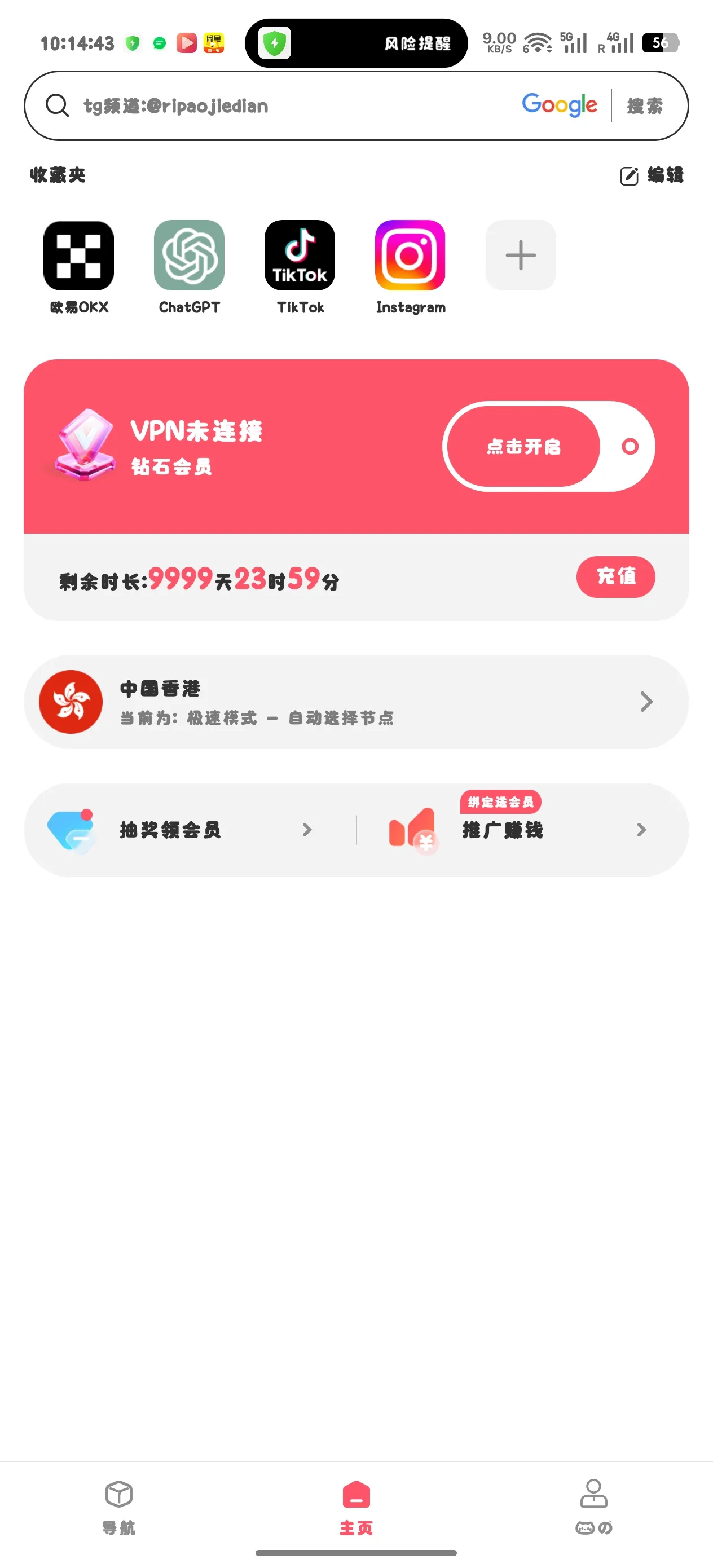Open the TikTok shortcut in favorites
This screenshot has height=1568, width=713.
(300, 256)
